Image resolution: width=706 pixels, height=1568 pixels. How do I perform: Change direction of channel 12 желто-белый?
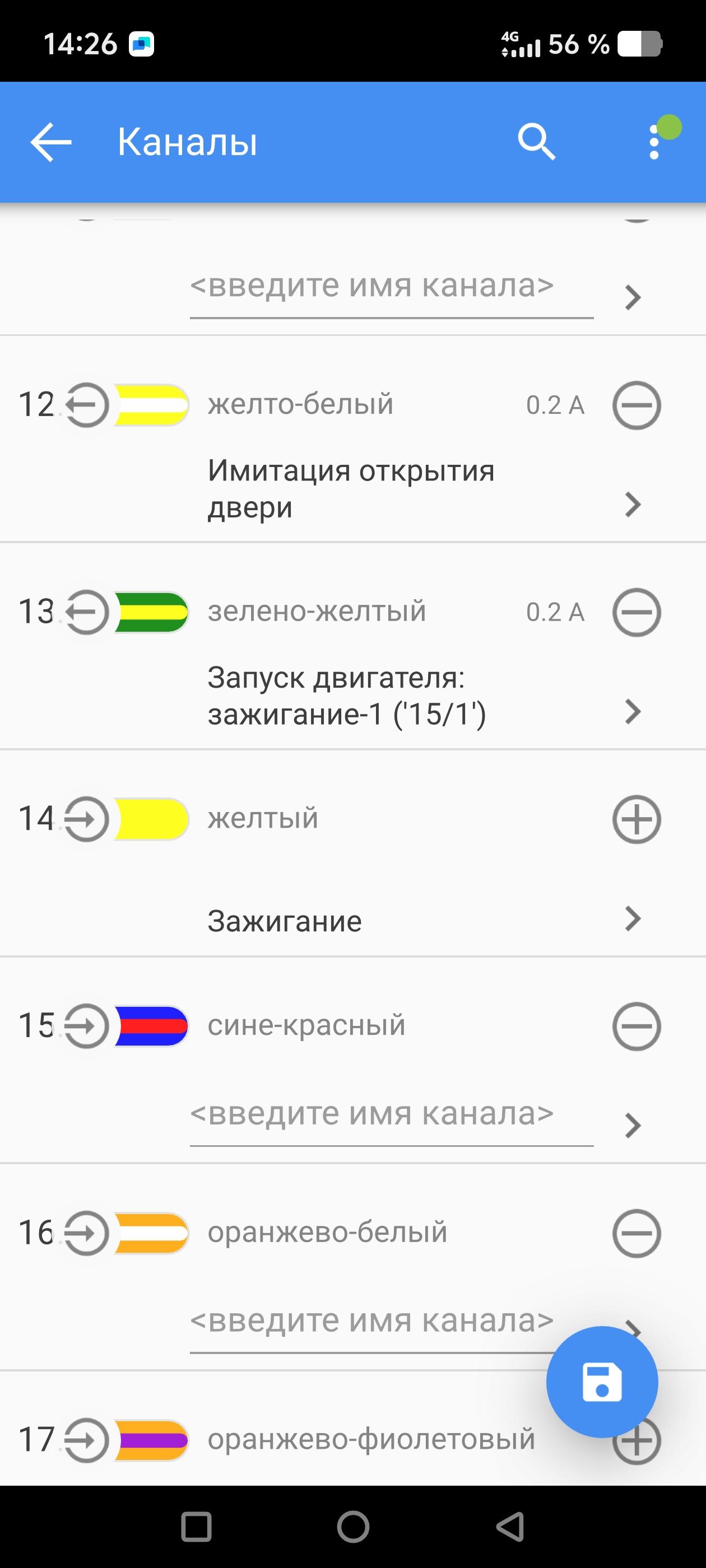tap(86, 405)
